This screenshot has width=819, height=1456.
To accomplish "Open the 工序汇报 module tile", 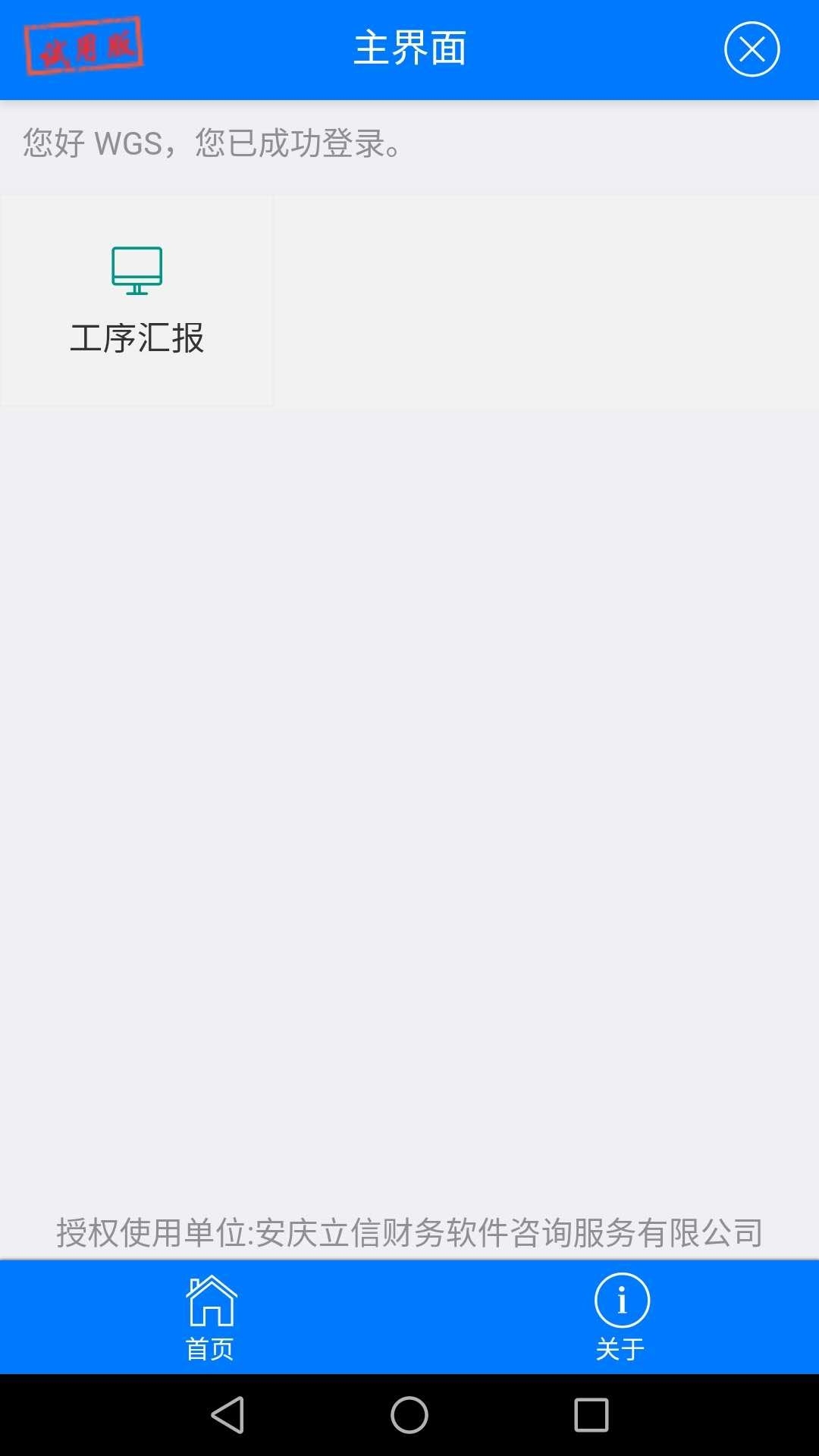I will 136,300.
